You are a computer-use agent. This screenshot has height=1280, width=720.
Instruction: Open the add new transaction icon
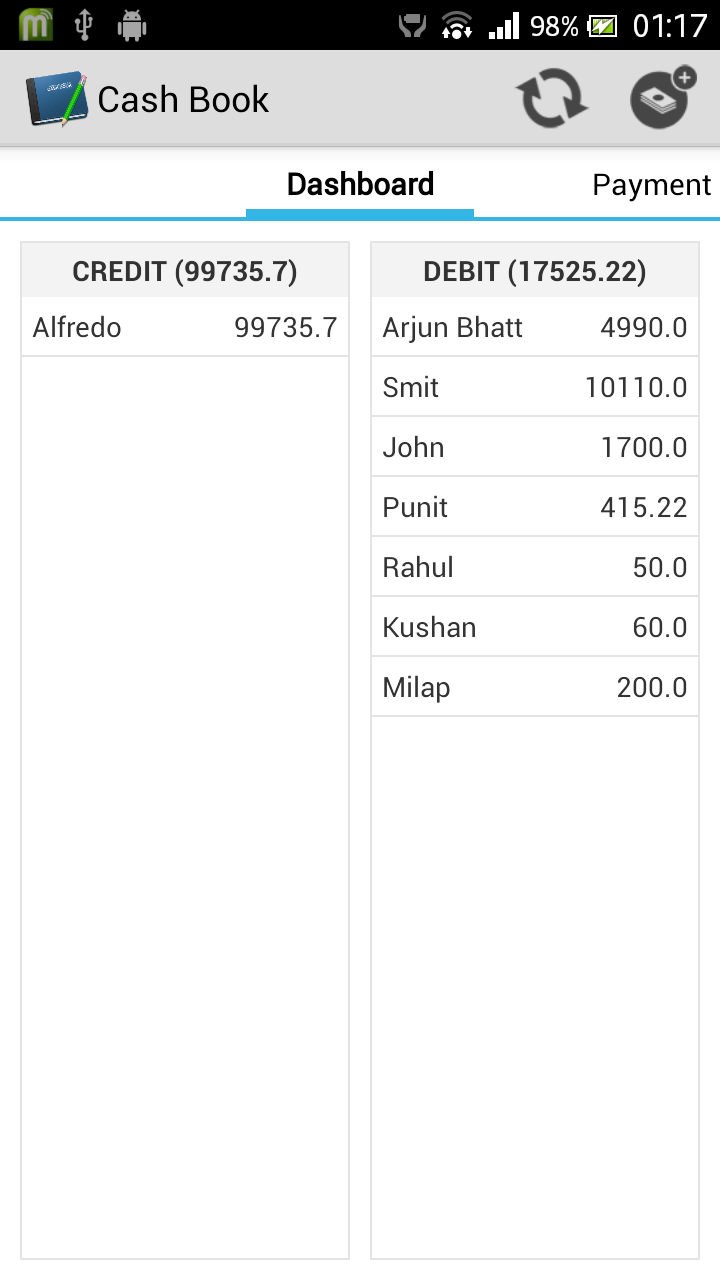tap(658, 98)
